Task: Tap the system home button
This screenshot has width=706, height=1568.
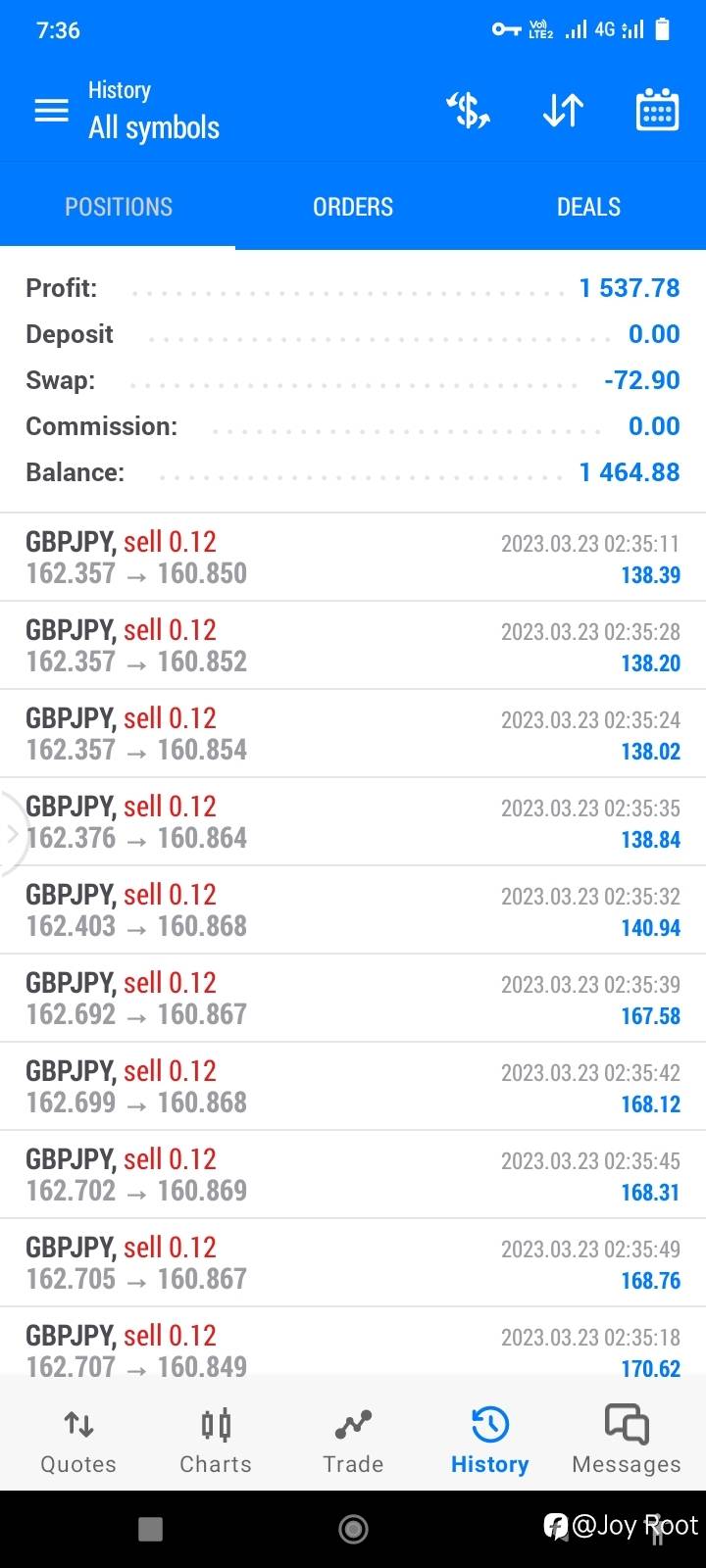Action: 353,1529
